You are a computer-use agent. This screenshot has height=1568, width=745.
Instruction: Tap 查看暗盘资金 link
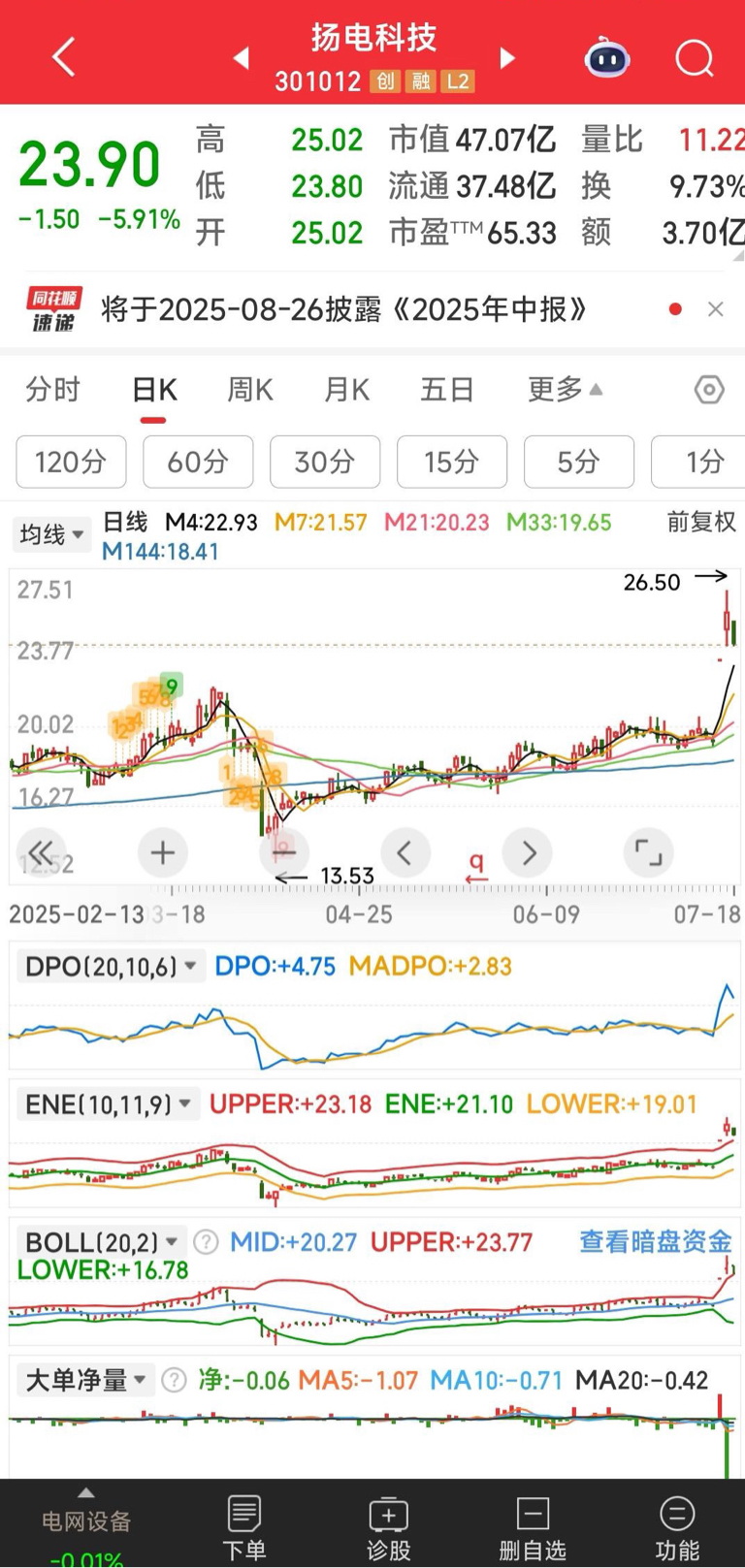655,1242
